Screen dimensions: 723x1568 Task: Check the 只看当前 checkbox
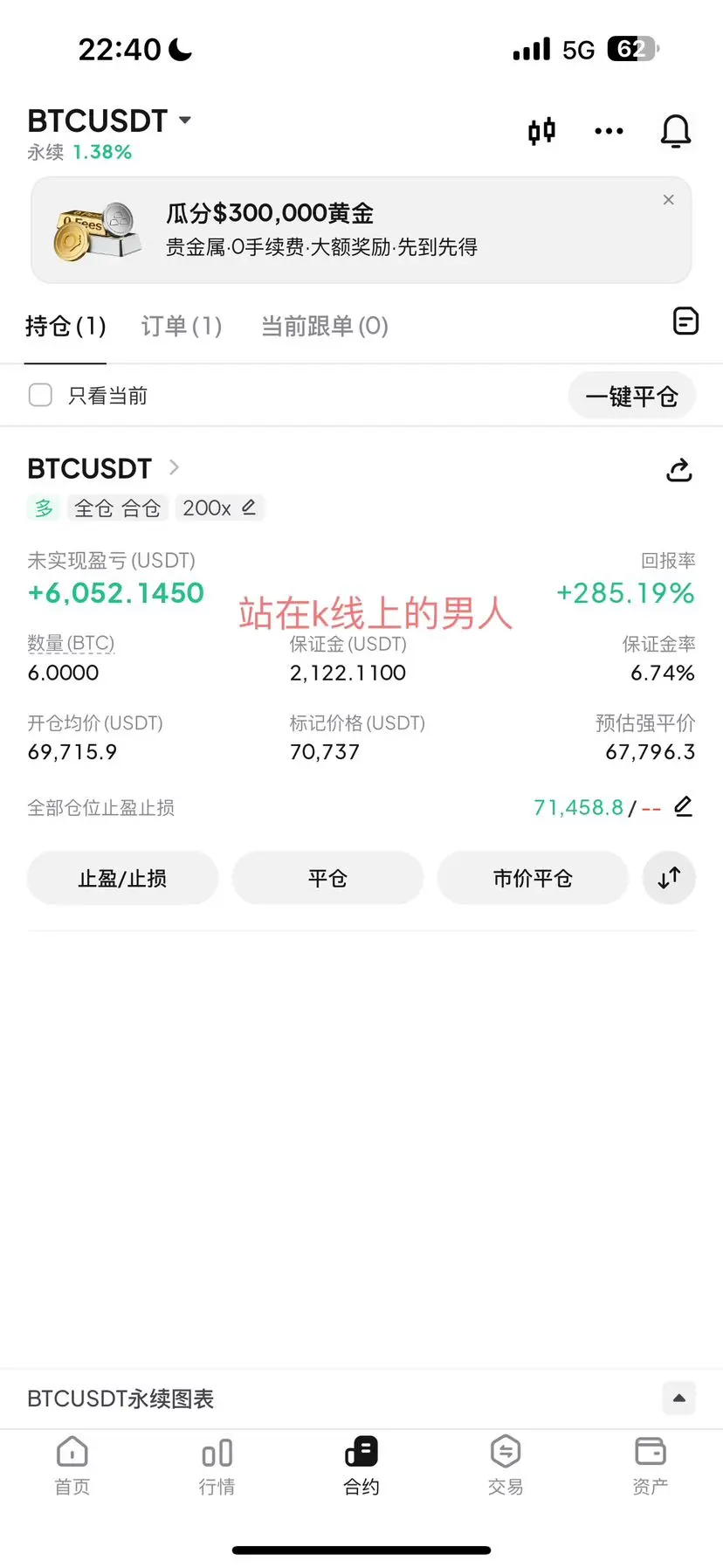[x=40, y=395]
